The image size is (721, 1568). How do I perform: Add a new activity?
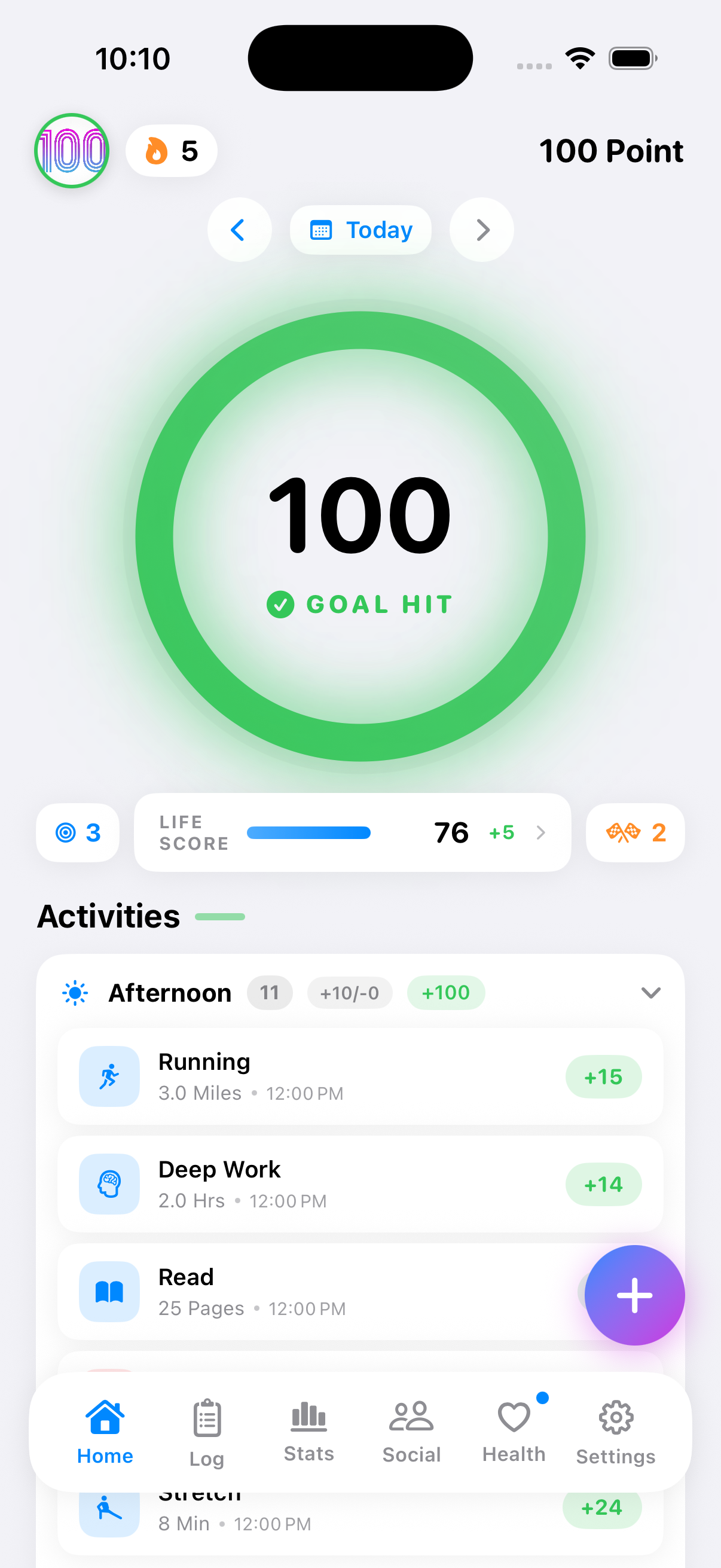[x=634, y=1295]
